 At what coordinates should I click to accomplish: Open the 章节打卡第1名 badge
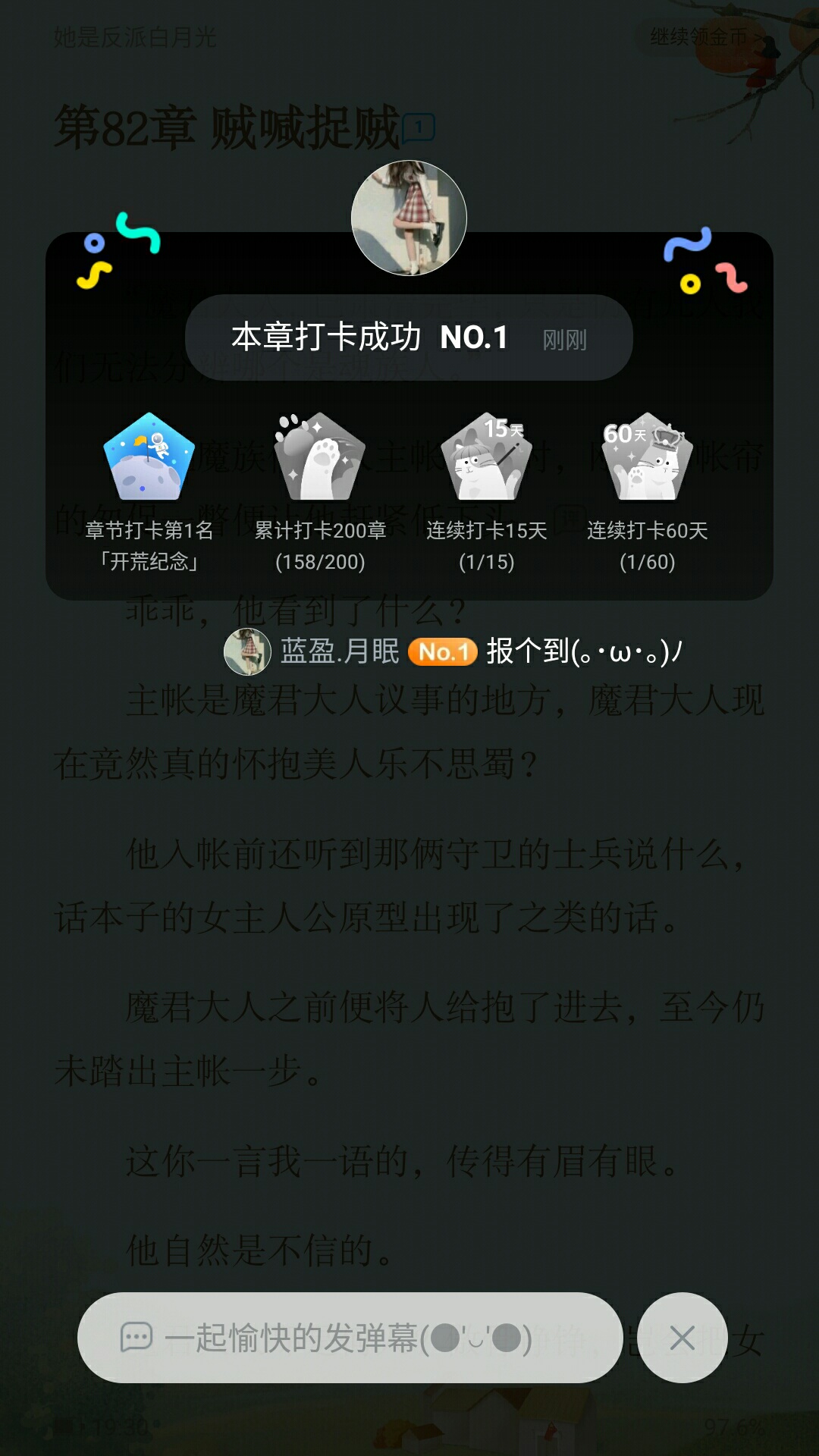(149, 458)
